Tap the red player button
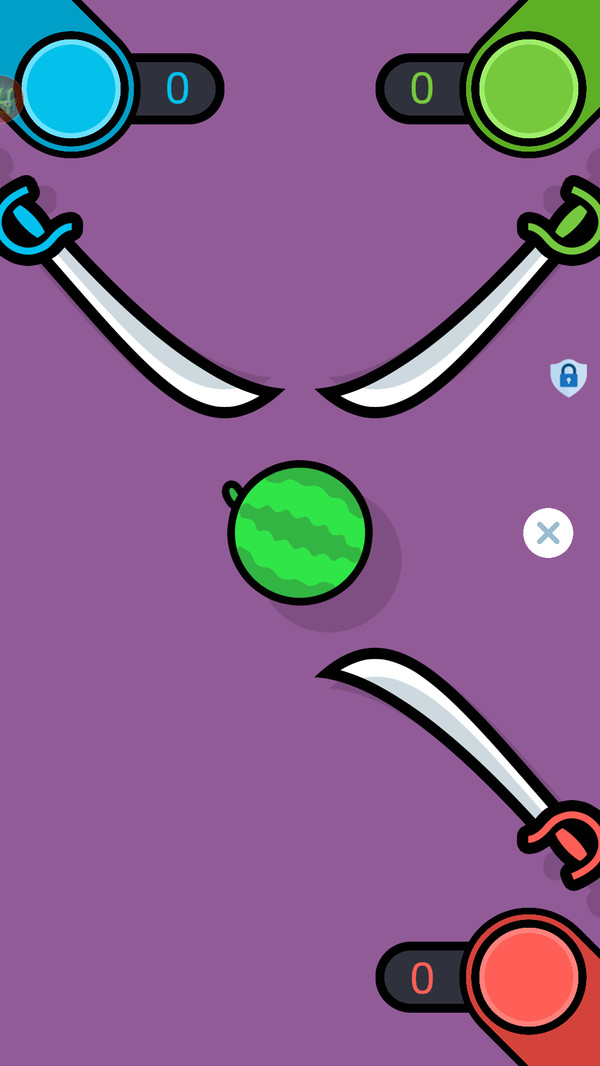The height and width of the screenshot is (1066, 600). pyautogui.click(x=529, y=977)
